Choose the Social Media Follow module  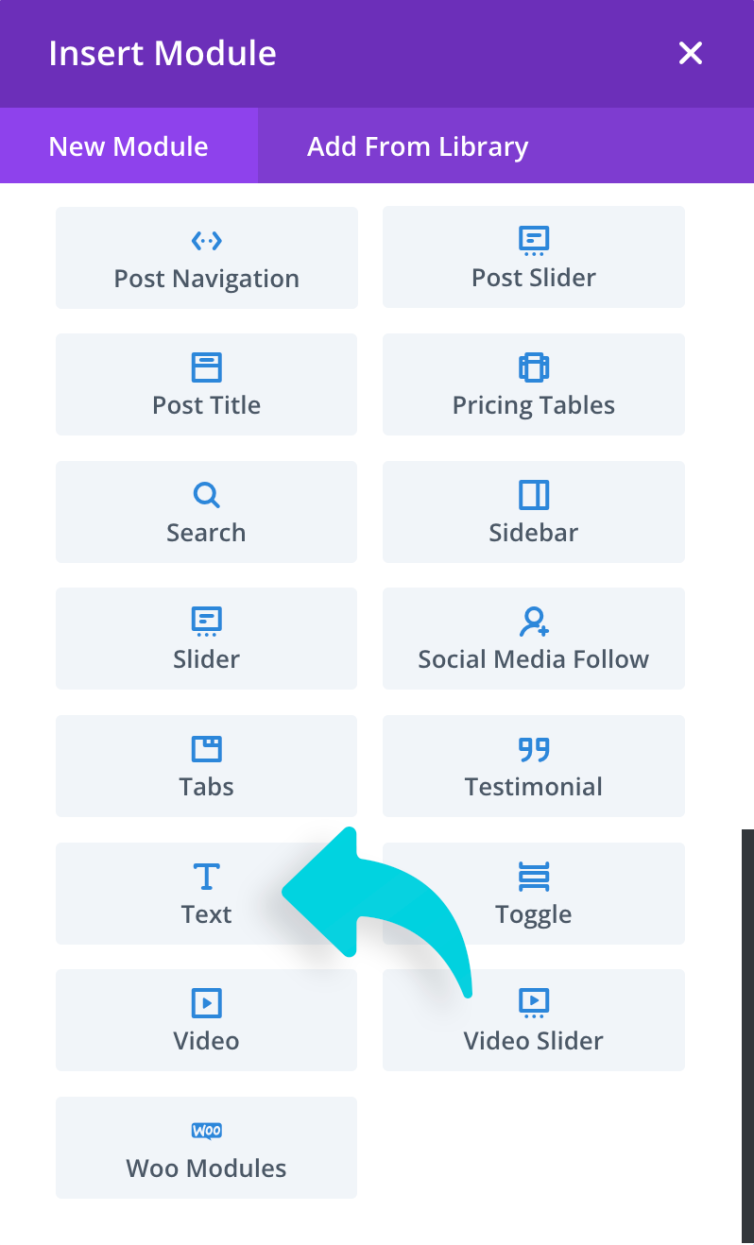pos(533,639)
